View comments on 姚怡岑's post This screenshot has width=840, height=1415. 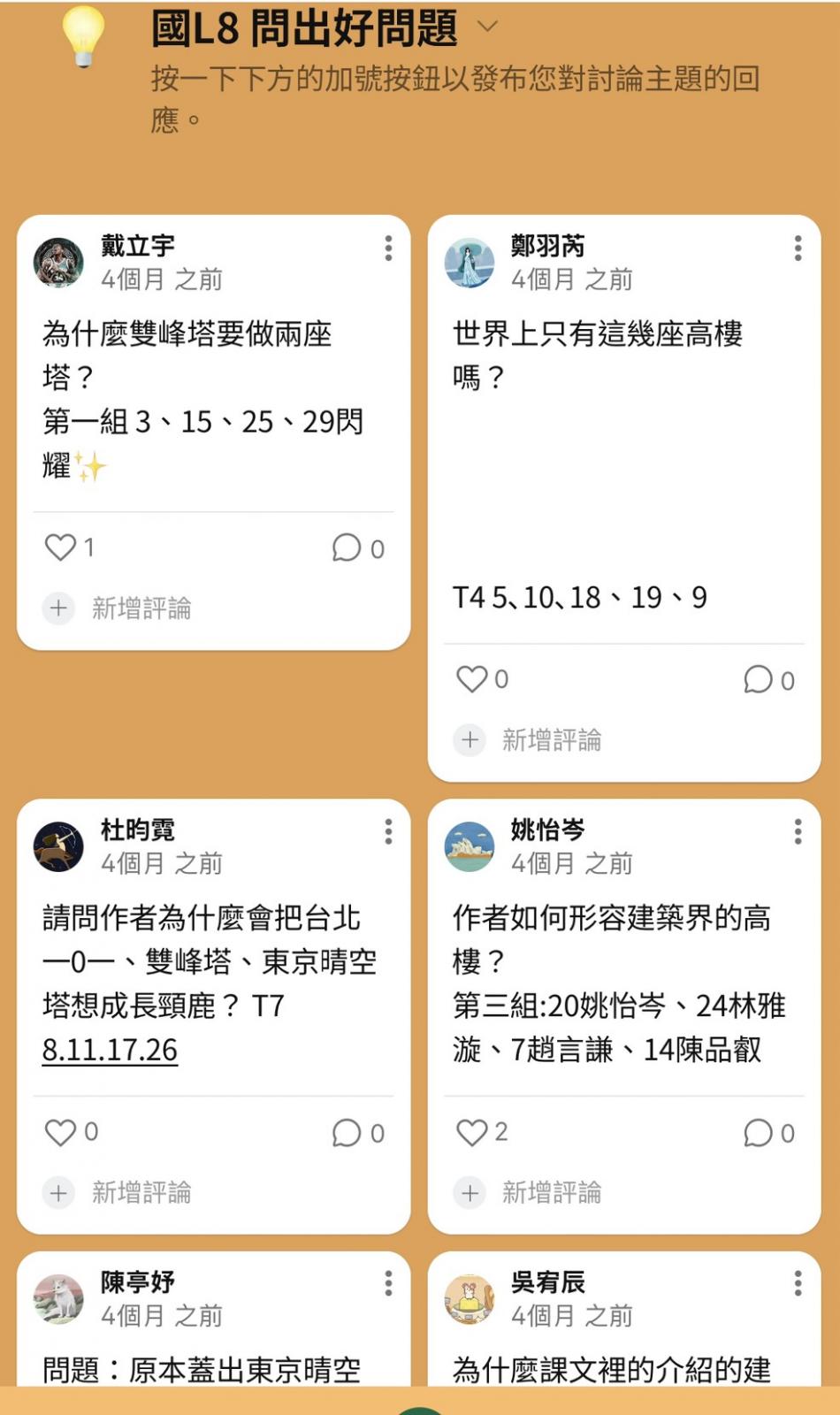coord(758,1133)
